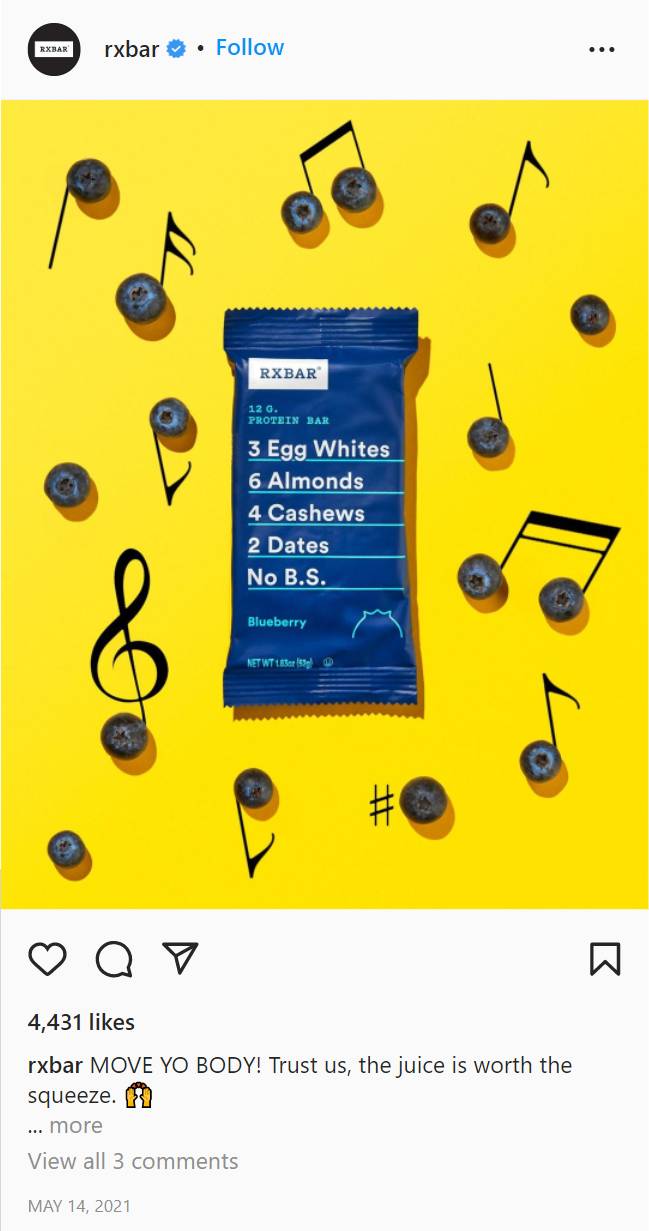
Task: Open the three-dot options menu
Action: (601, 49)
